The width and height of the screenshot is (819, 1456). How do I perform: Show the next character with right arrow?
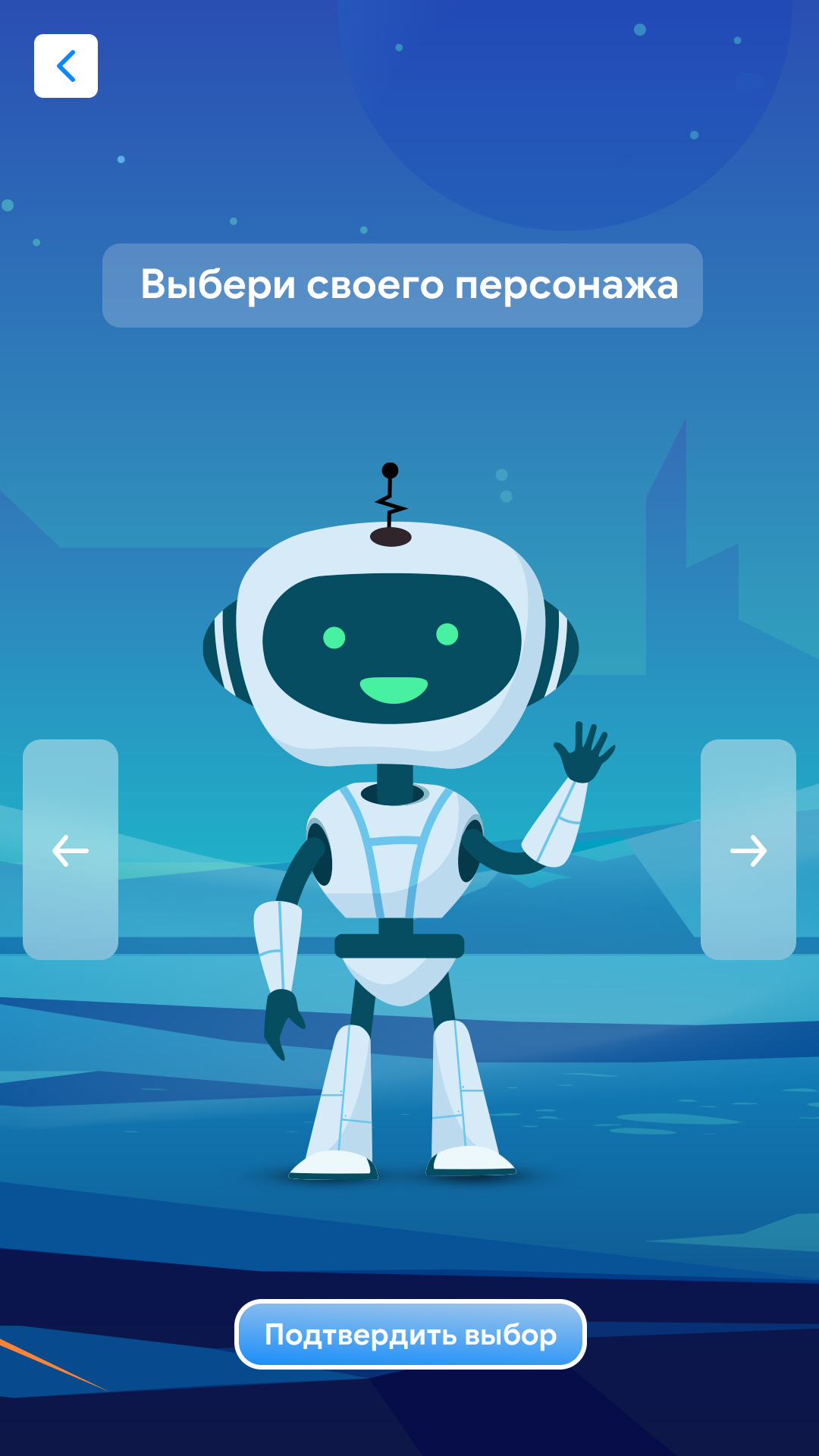[x=748, y=850]
